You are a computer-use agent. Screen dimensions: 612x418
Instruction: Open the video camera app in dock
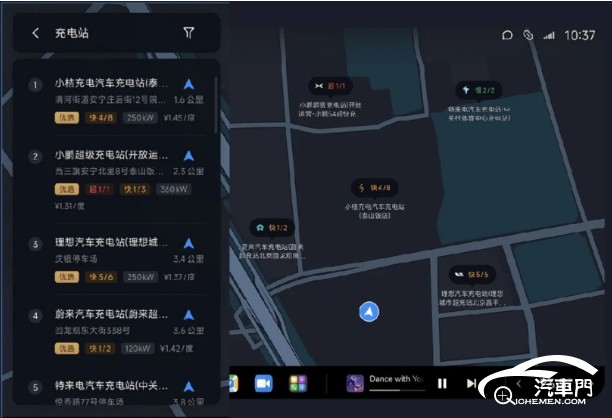264,383
